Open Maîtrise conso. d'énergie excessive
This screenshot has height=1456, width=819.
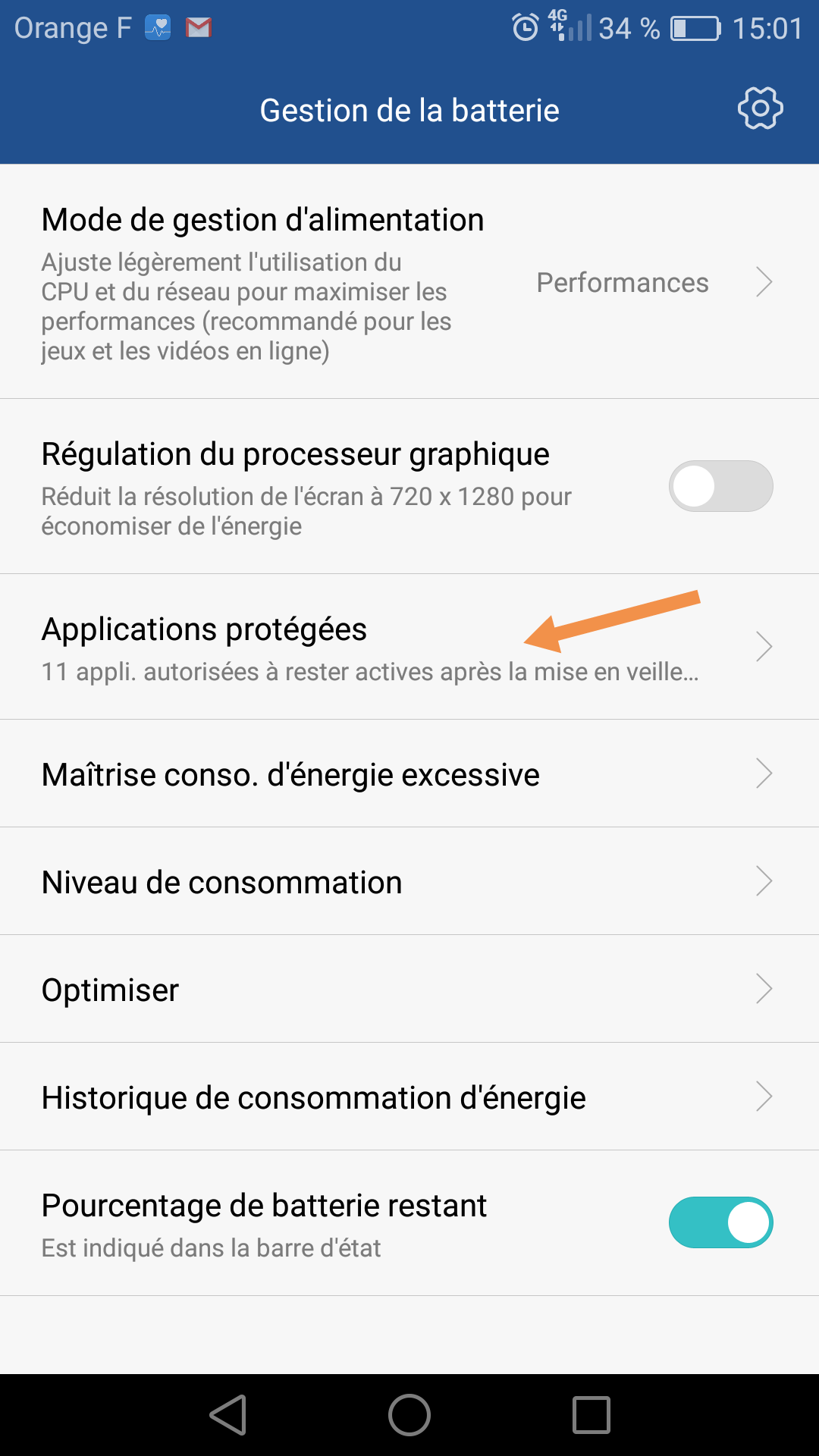pos(409,773)
